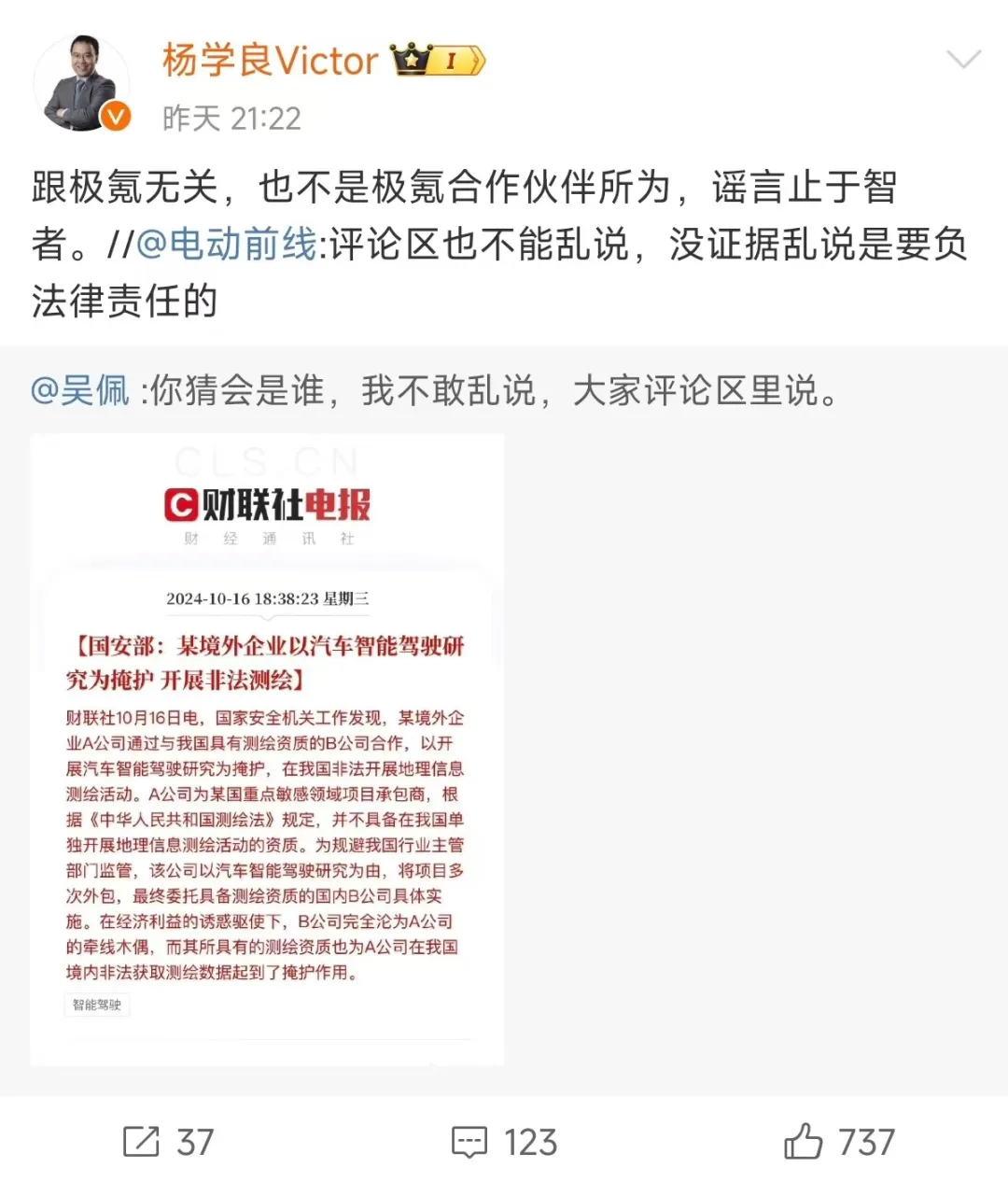Repost this post with 37 shares
The width and height of the screenshot is (1008, 1181).
[x=168, y=1142]
